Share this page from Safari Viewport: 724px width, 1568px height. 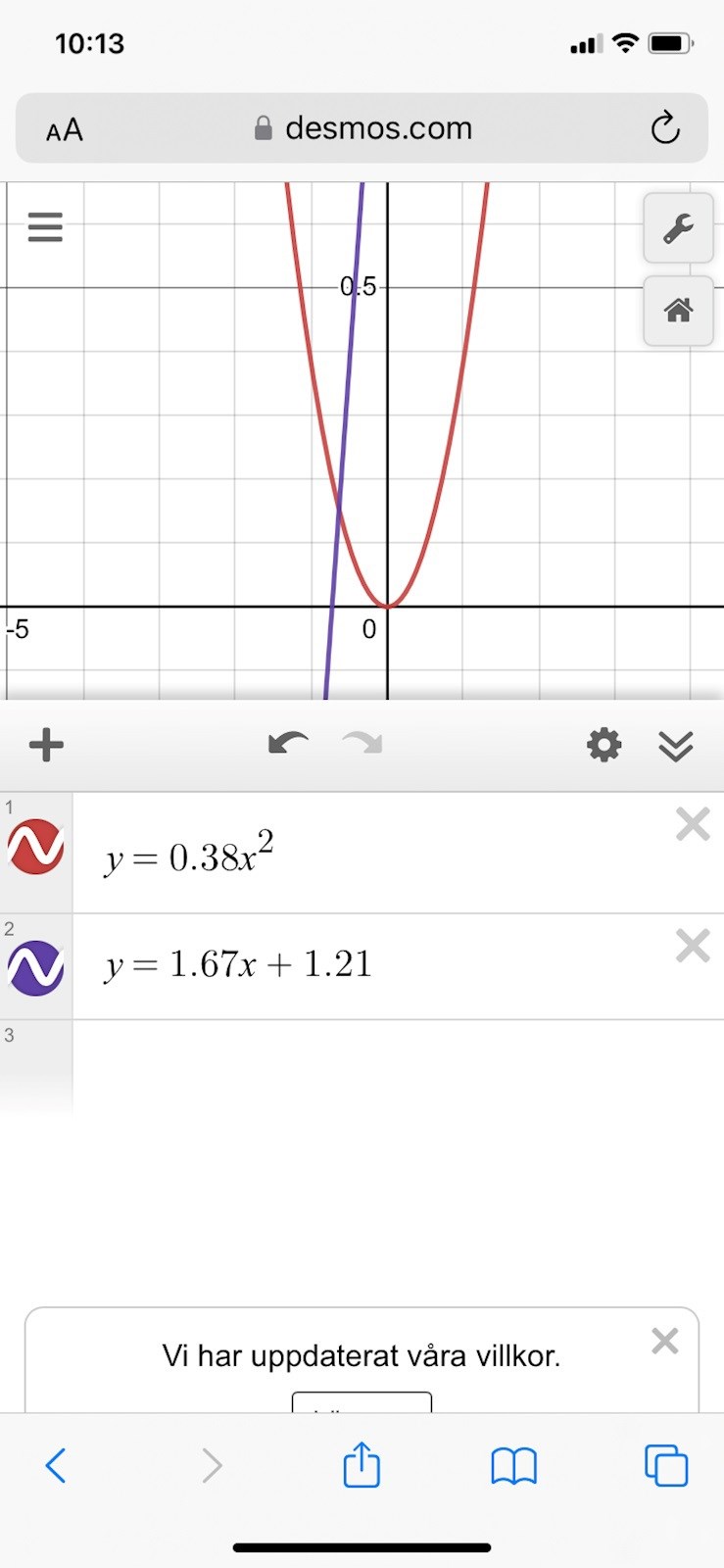362,1466
